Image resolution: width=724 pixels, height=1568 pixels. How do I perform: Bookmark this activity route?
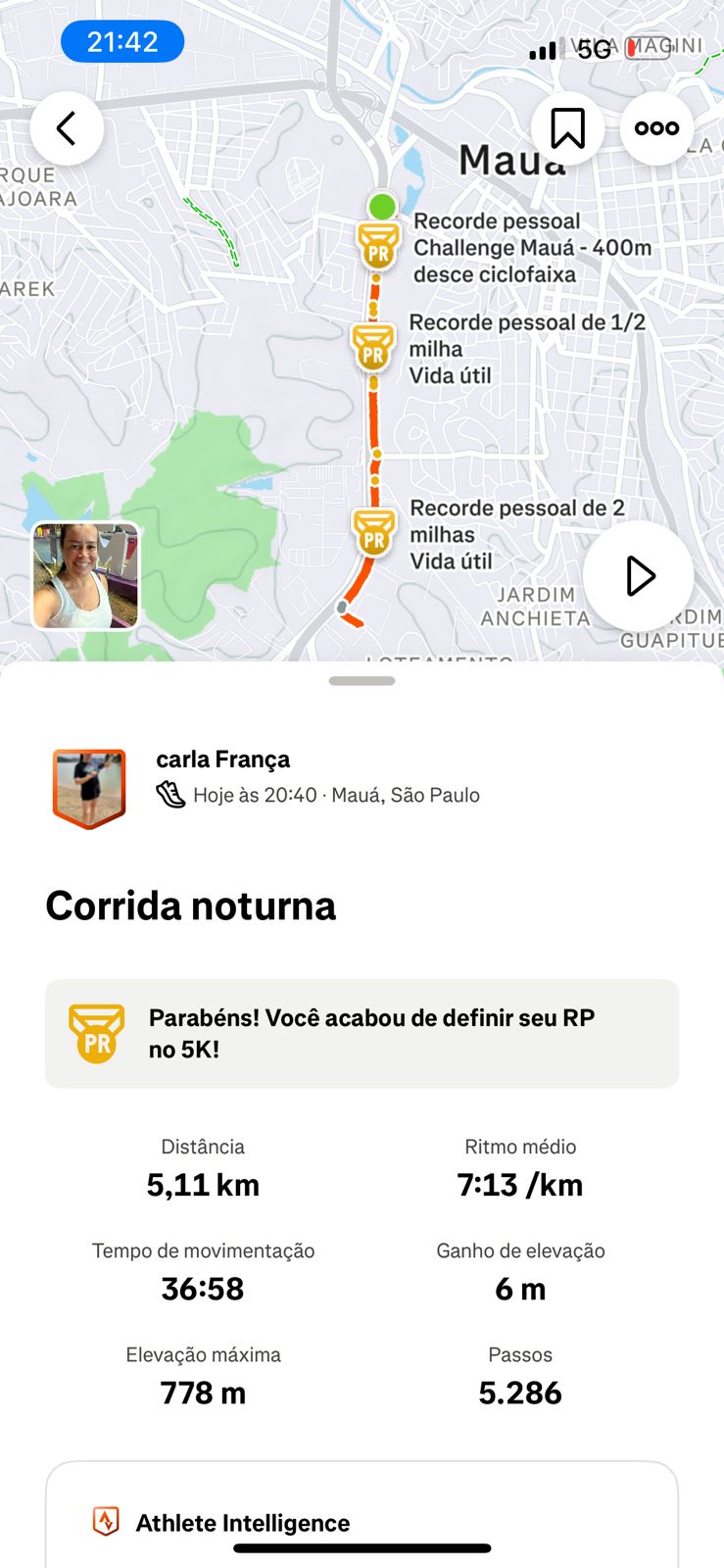567,128
